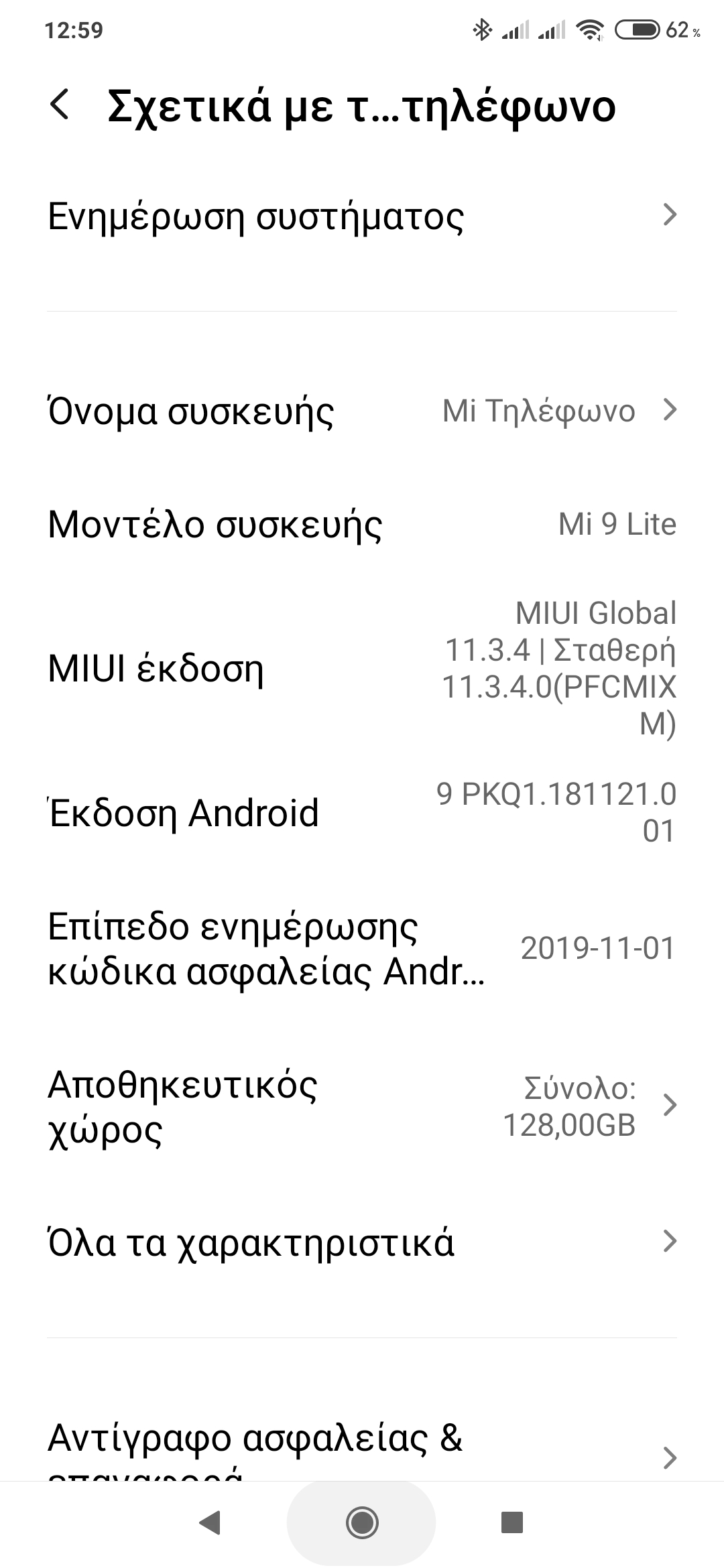Viewport: 724px width, 1568px height.
Task: Go back using the top arrow
Action: click(60, 106)
